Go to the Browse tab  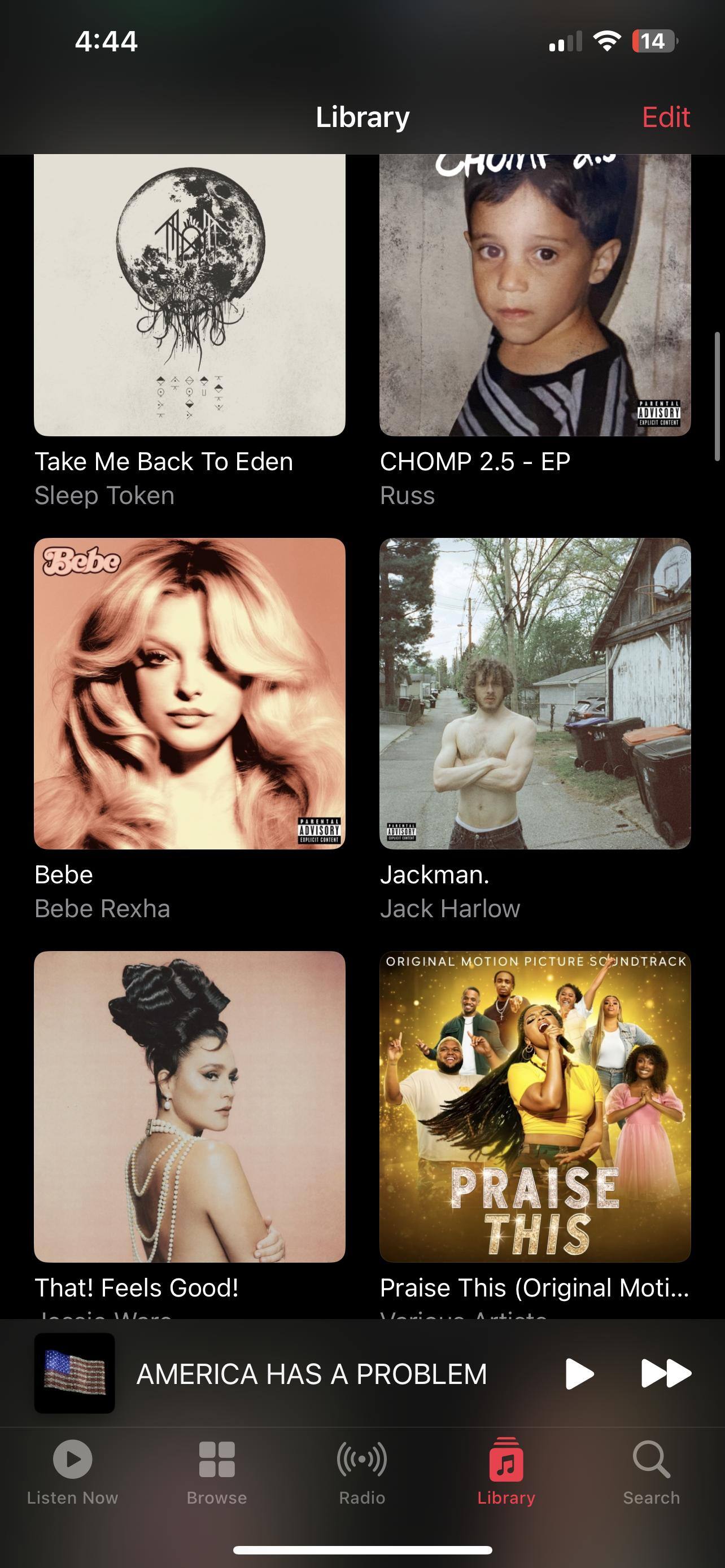217,1470
